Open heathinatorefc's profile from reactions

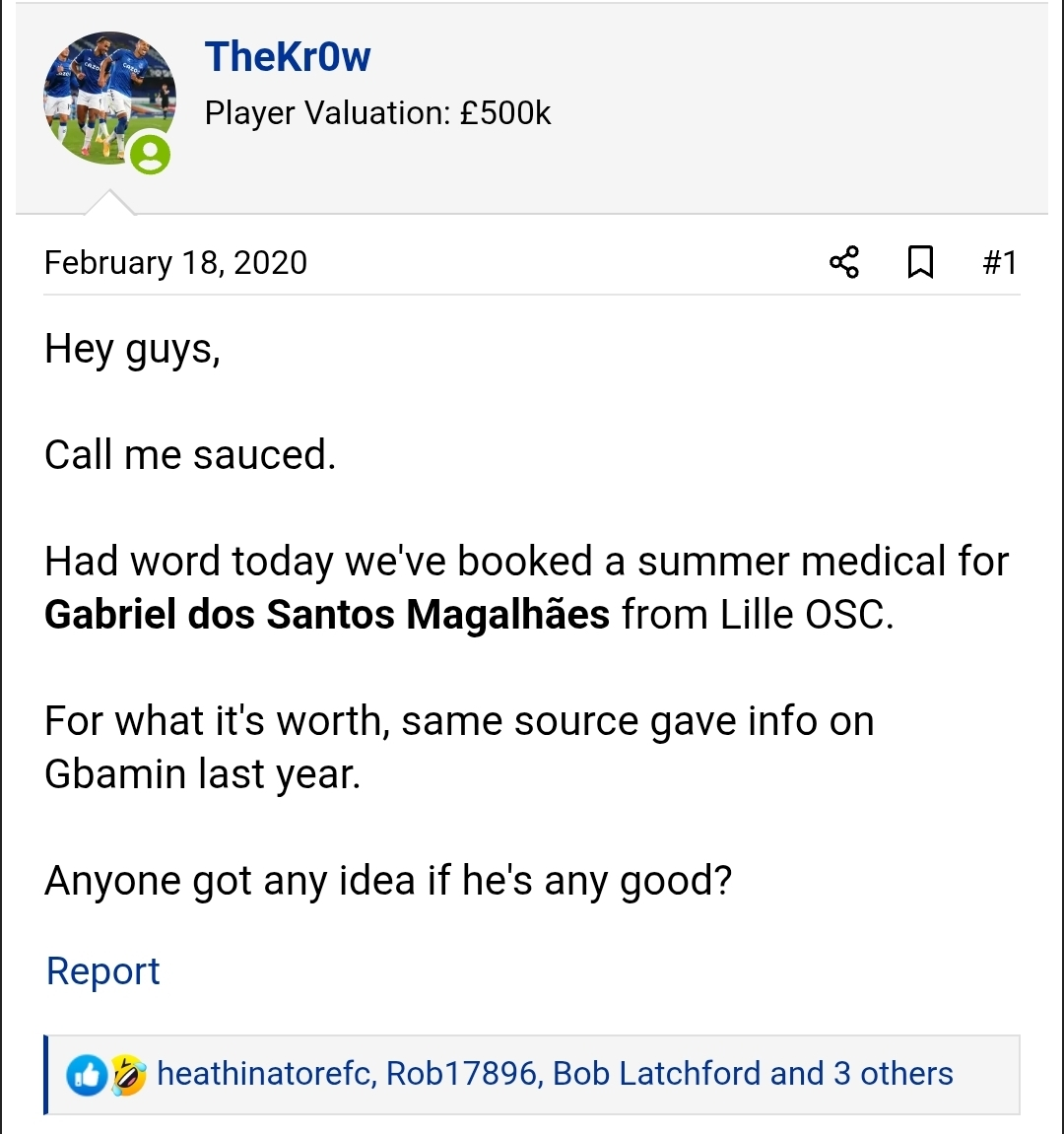(265, 1073)
